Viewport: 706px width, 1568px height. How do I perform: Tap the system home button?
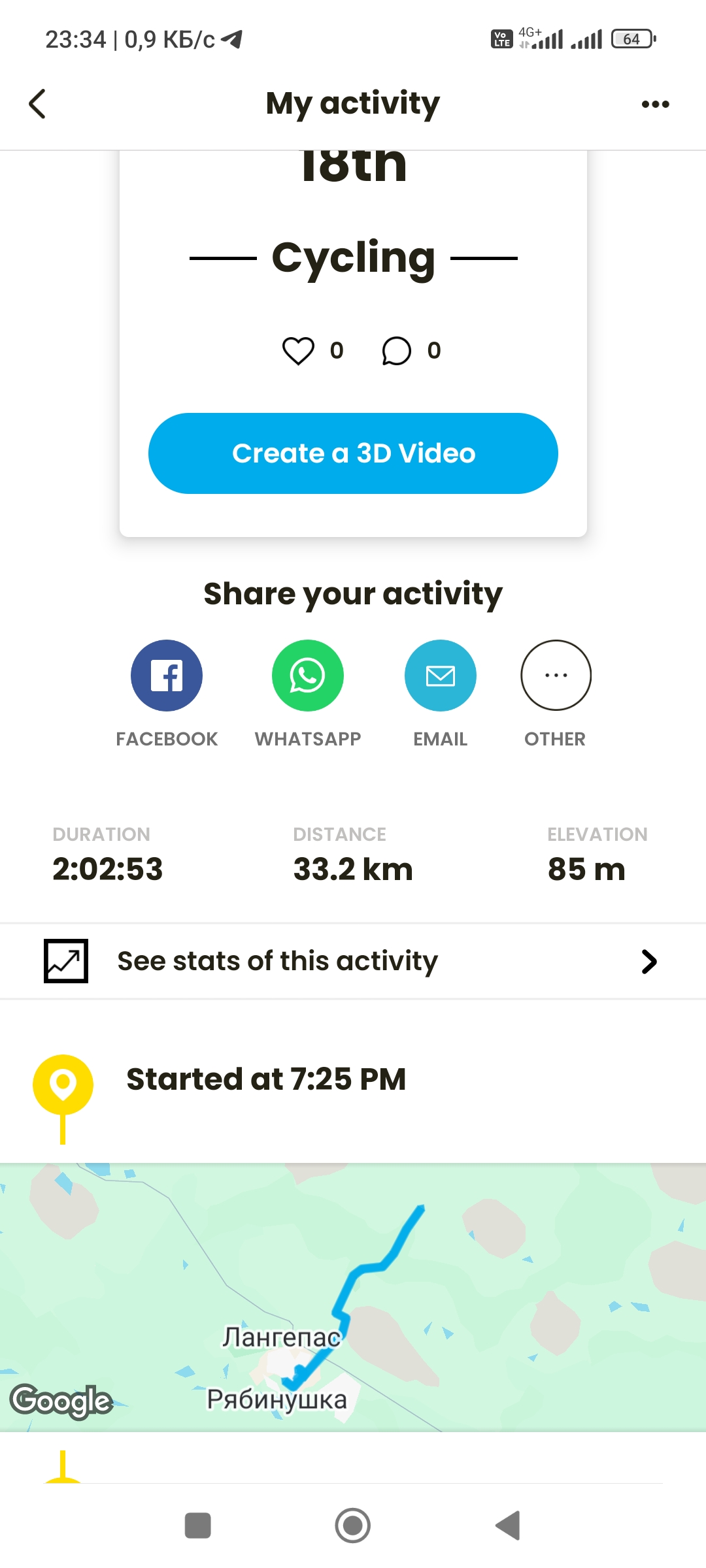[353, 1526]
